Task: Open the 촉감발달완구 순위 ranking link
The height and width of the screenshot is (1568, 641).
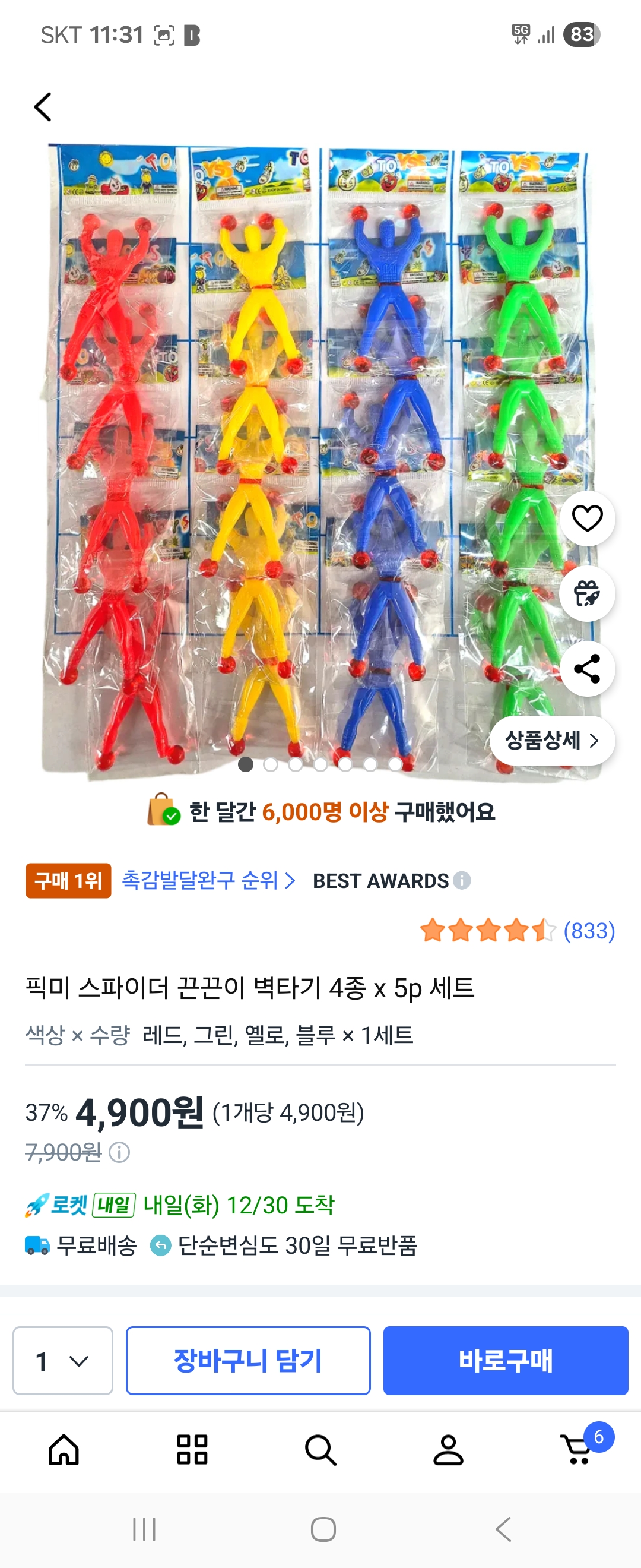Action: [x=208, y=880]
